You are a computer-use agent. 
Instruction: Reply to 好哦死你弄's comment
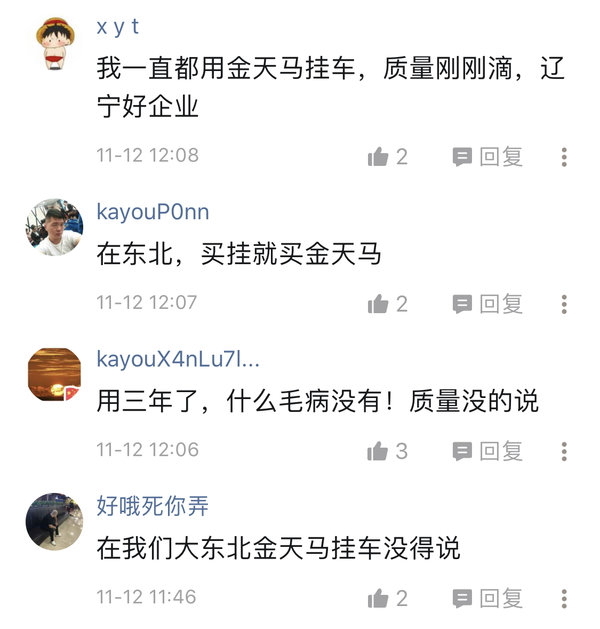488,598
